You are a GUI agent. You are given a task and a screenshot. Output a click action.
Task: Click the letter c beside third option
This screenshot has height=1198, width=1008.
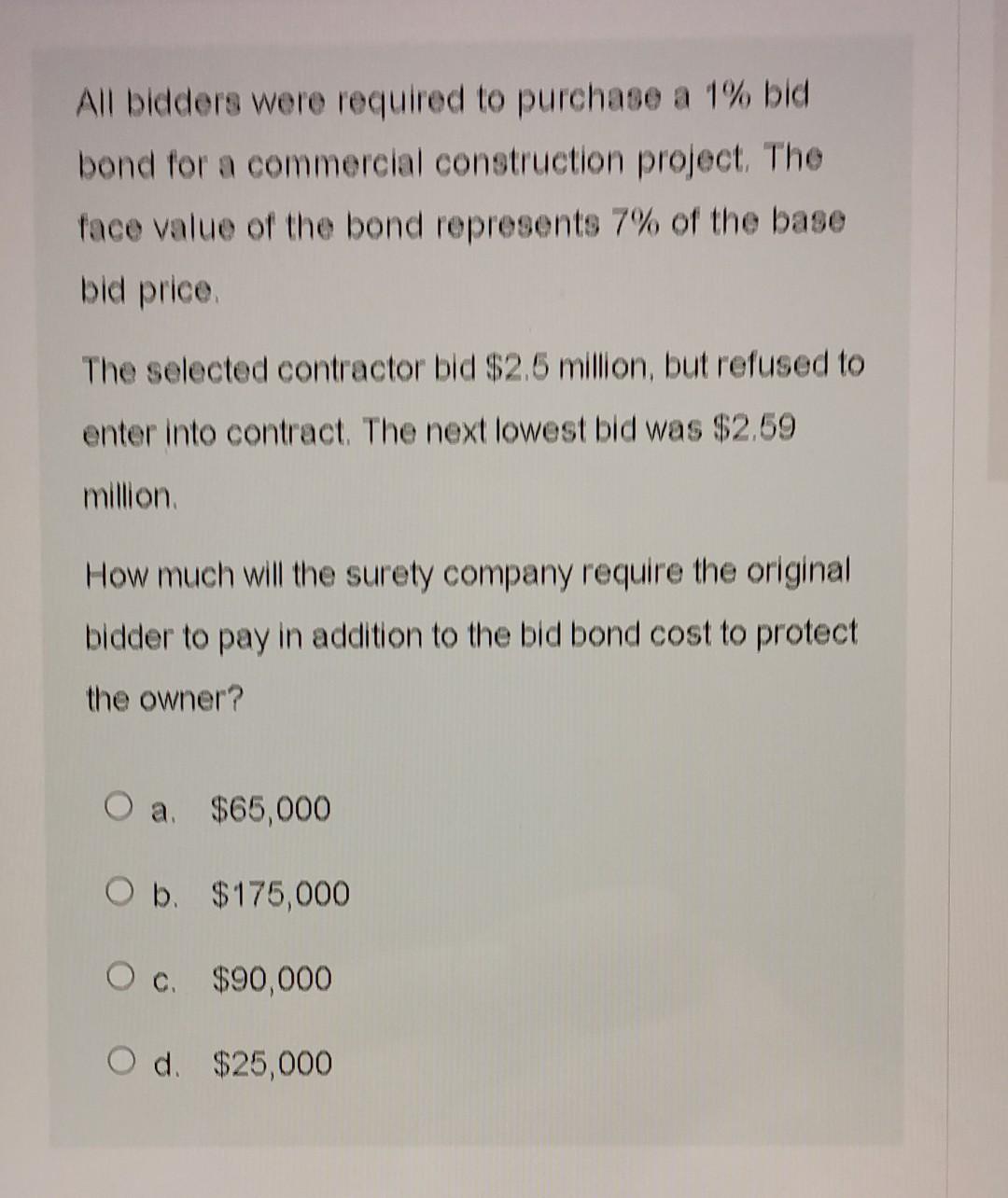click(x=165, y=980)
